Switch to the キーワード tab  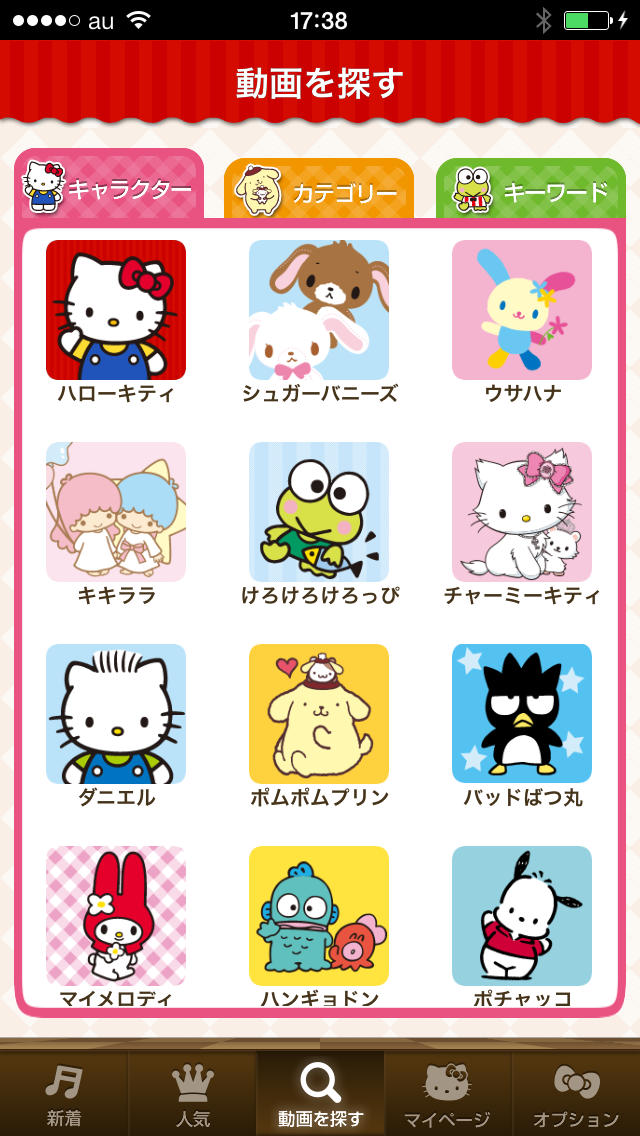tap(531, 190)
